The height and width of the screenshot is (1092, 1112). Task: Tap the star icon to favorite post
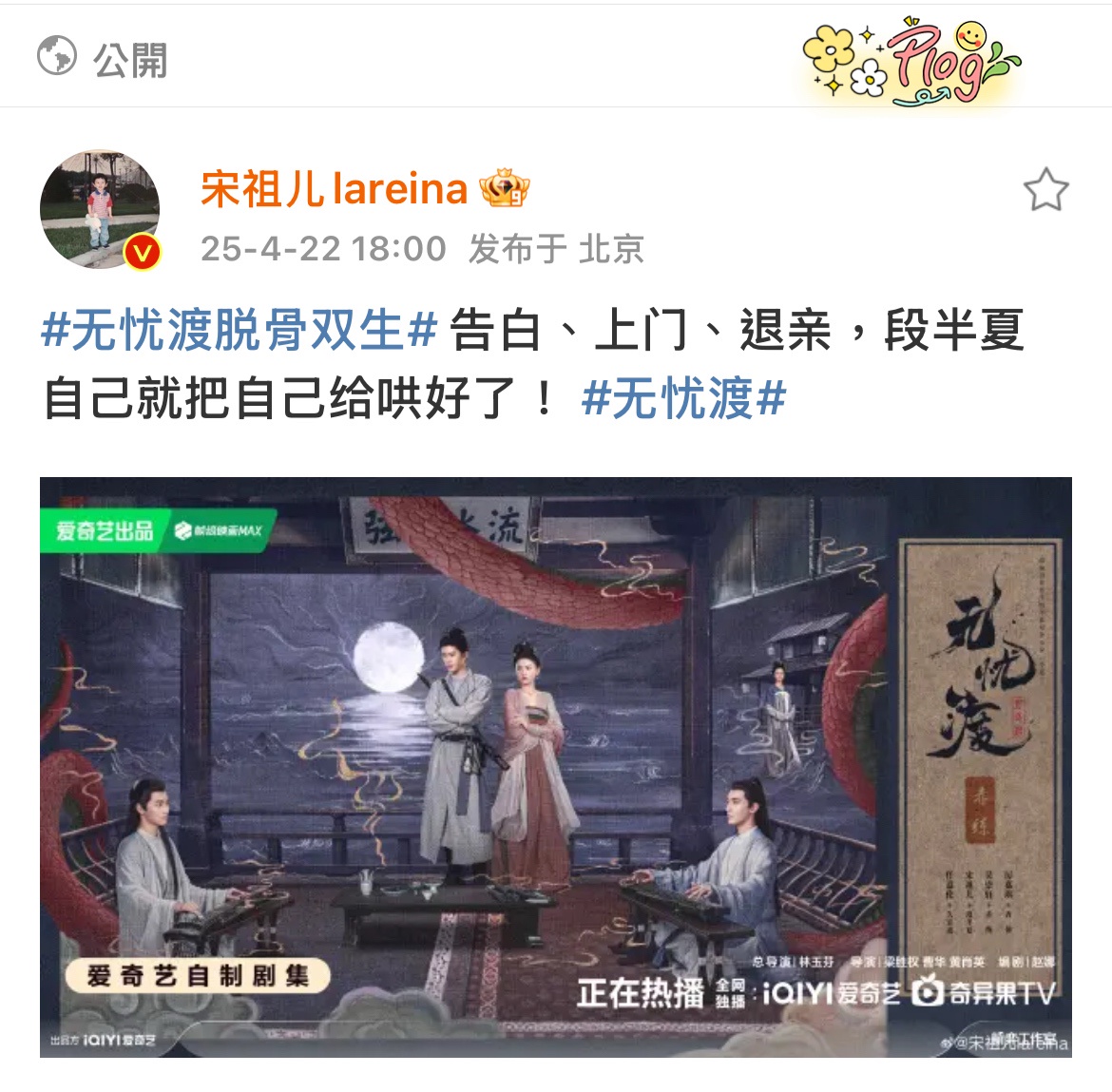(x=1045, y=190)
